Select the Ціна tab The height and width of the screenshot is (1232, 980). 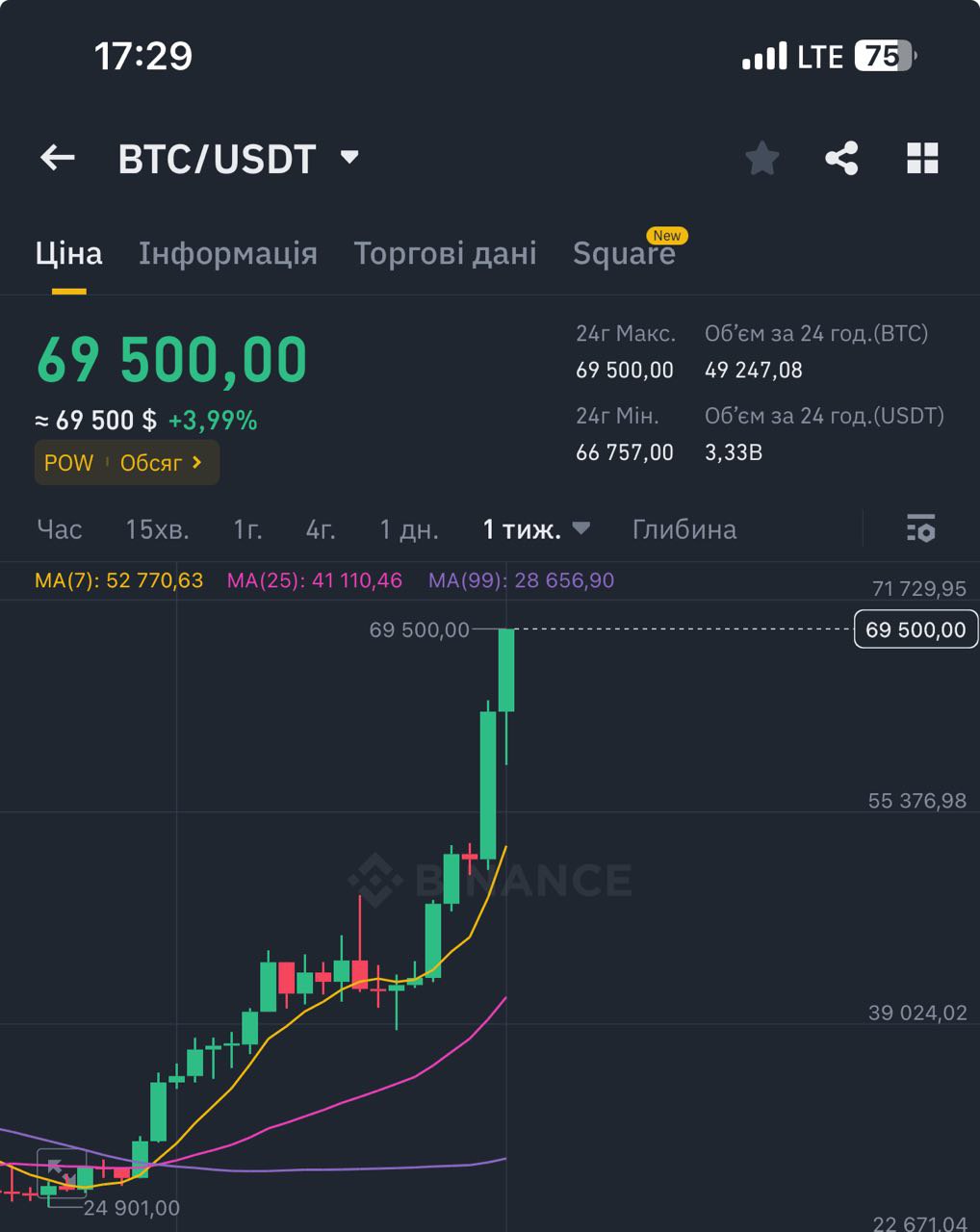click(68, 253)
